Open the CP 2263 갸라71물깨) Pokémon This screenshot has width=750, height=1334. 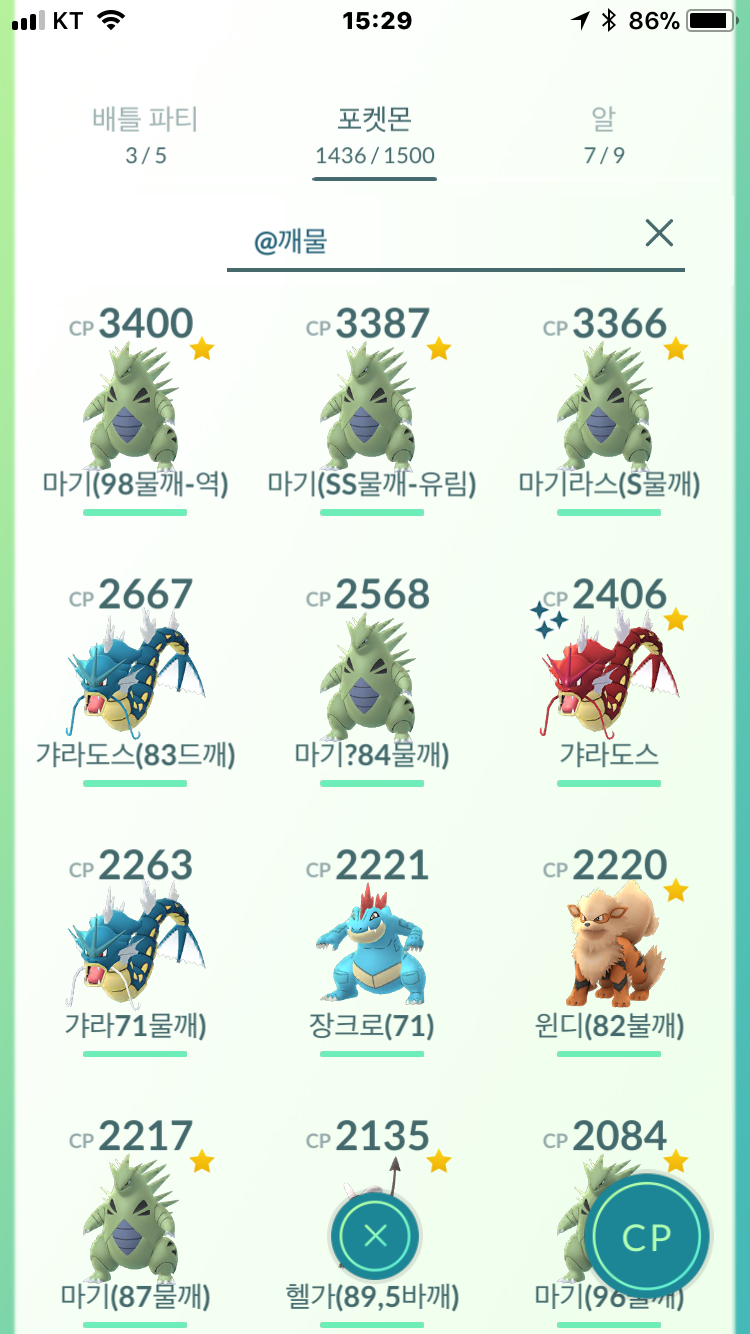(136, 952)
